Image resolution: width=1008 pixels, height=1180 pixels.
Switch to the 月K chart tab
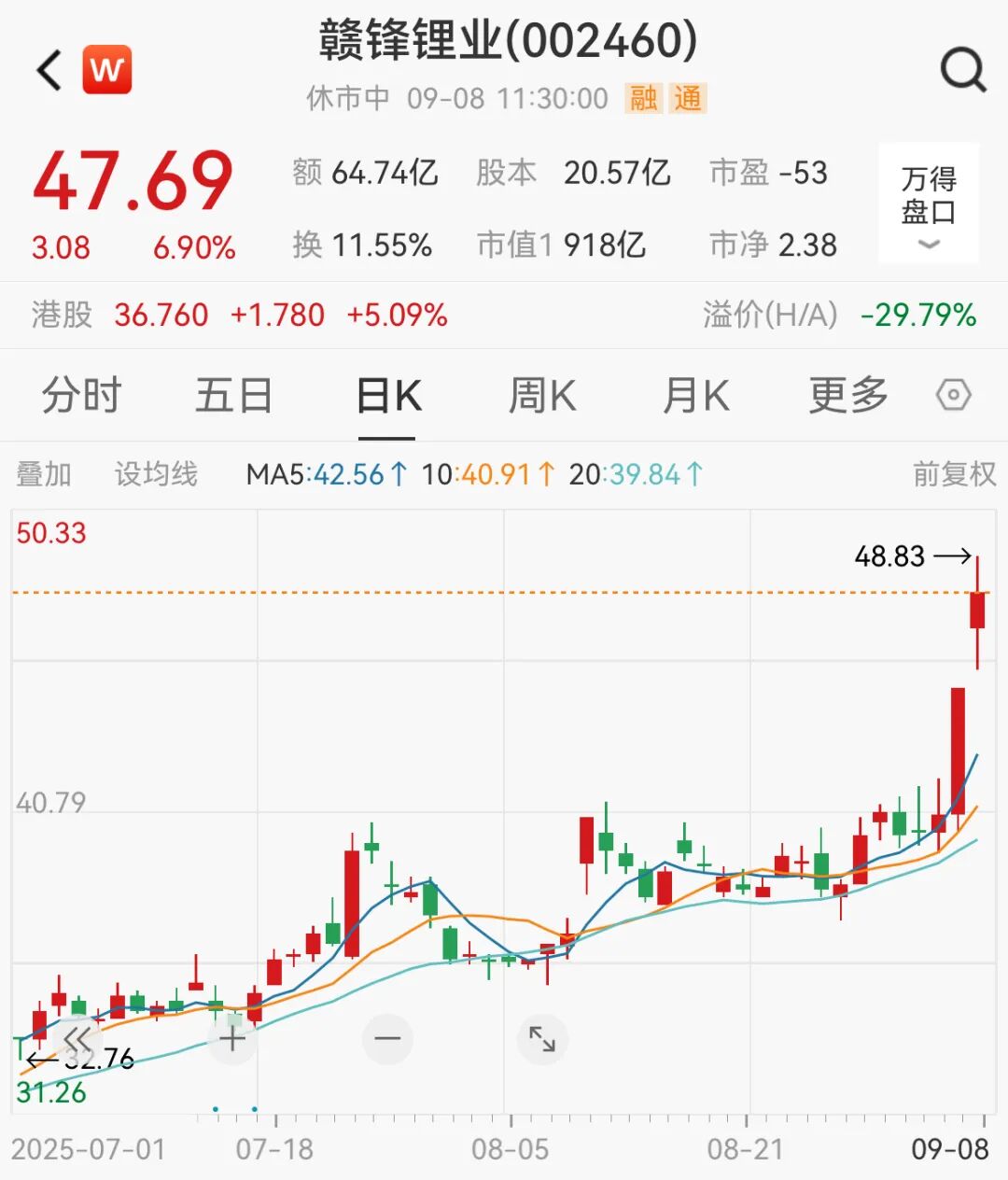(x=695, y=396)
